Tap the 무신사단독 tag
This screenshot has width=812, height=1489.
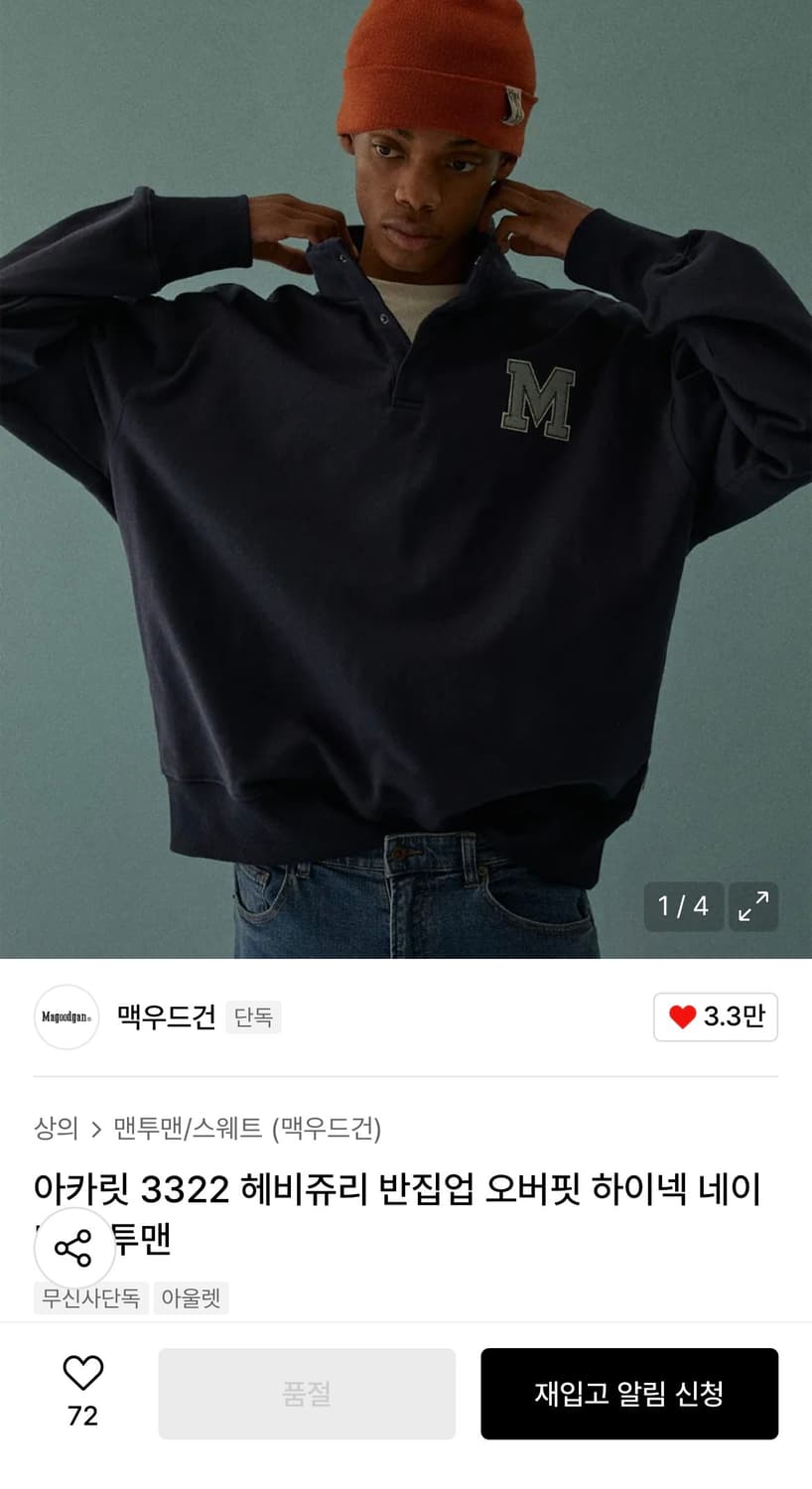coord(90,1297)
